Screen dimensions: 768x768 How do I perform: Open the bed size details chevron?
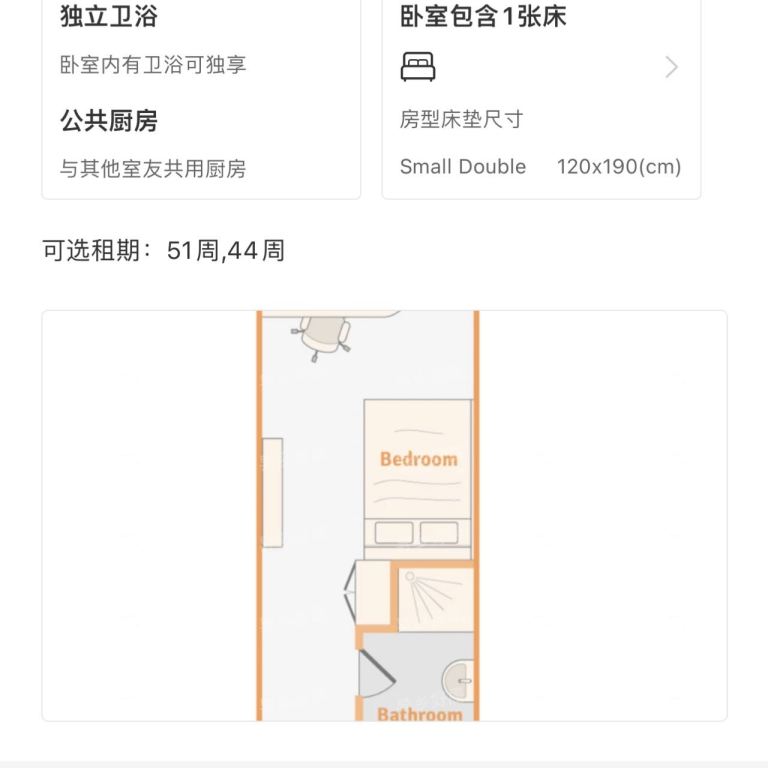coord(671,68)
